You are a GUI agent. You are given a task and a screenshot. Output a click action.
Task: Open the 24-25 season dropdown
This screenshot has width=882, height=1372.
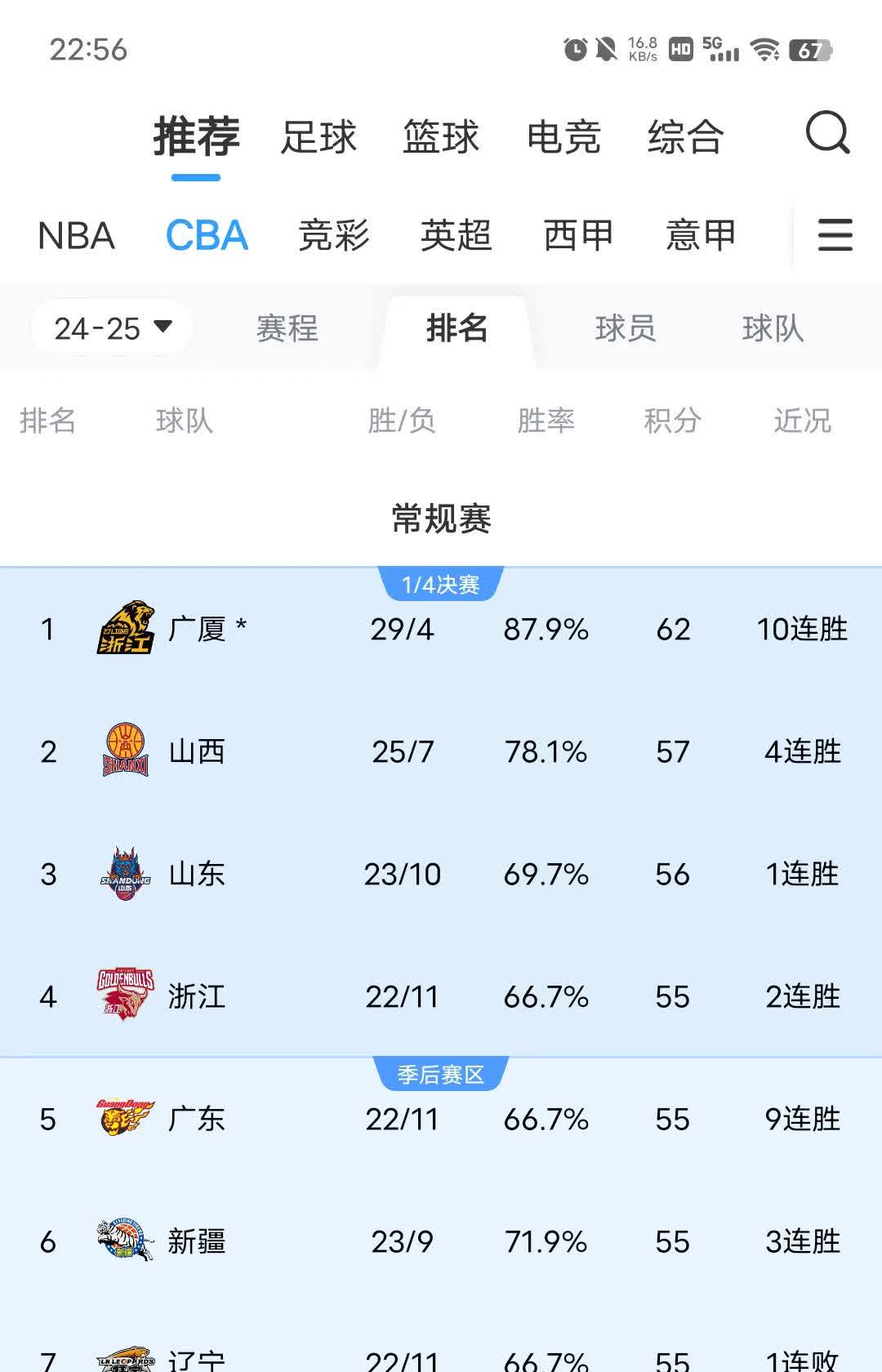[x=110, y=327]
